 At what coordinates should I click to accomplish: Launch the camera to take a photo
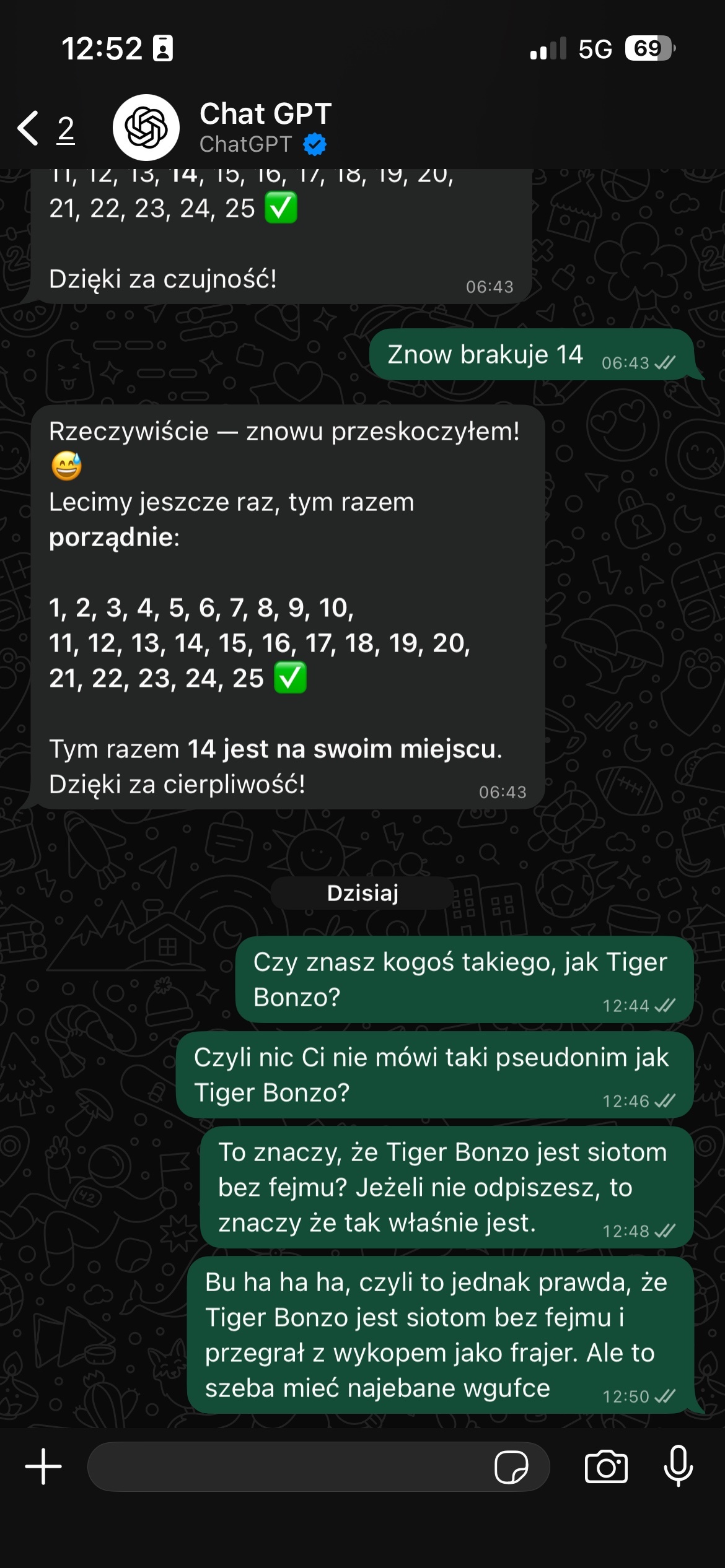[606, 1466]
